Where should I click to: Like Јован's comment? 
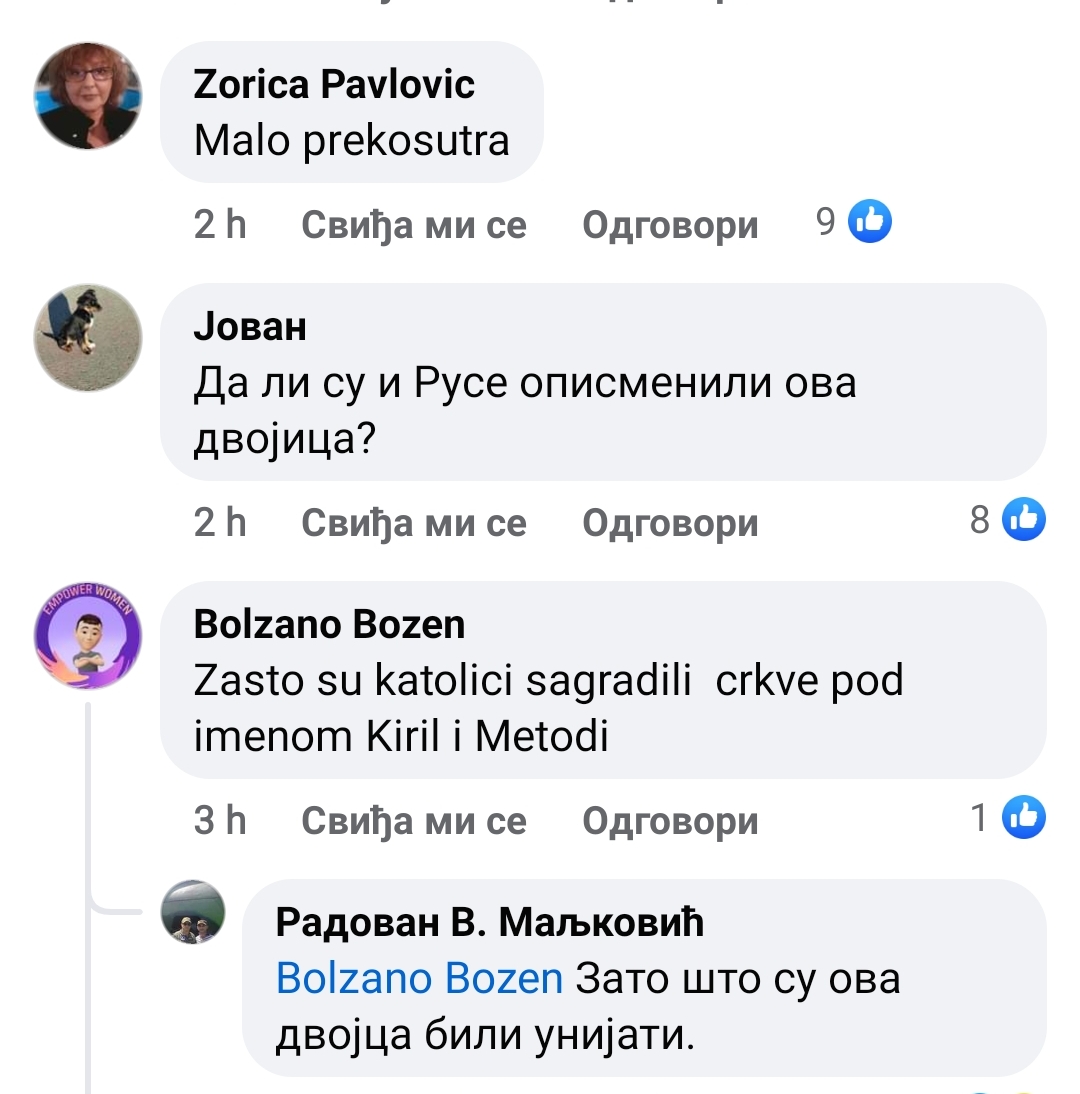pos(413,522)
